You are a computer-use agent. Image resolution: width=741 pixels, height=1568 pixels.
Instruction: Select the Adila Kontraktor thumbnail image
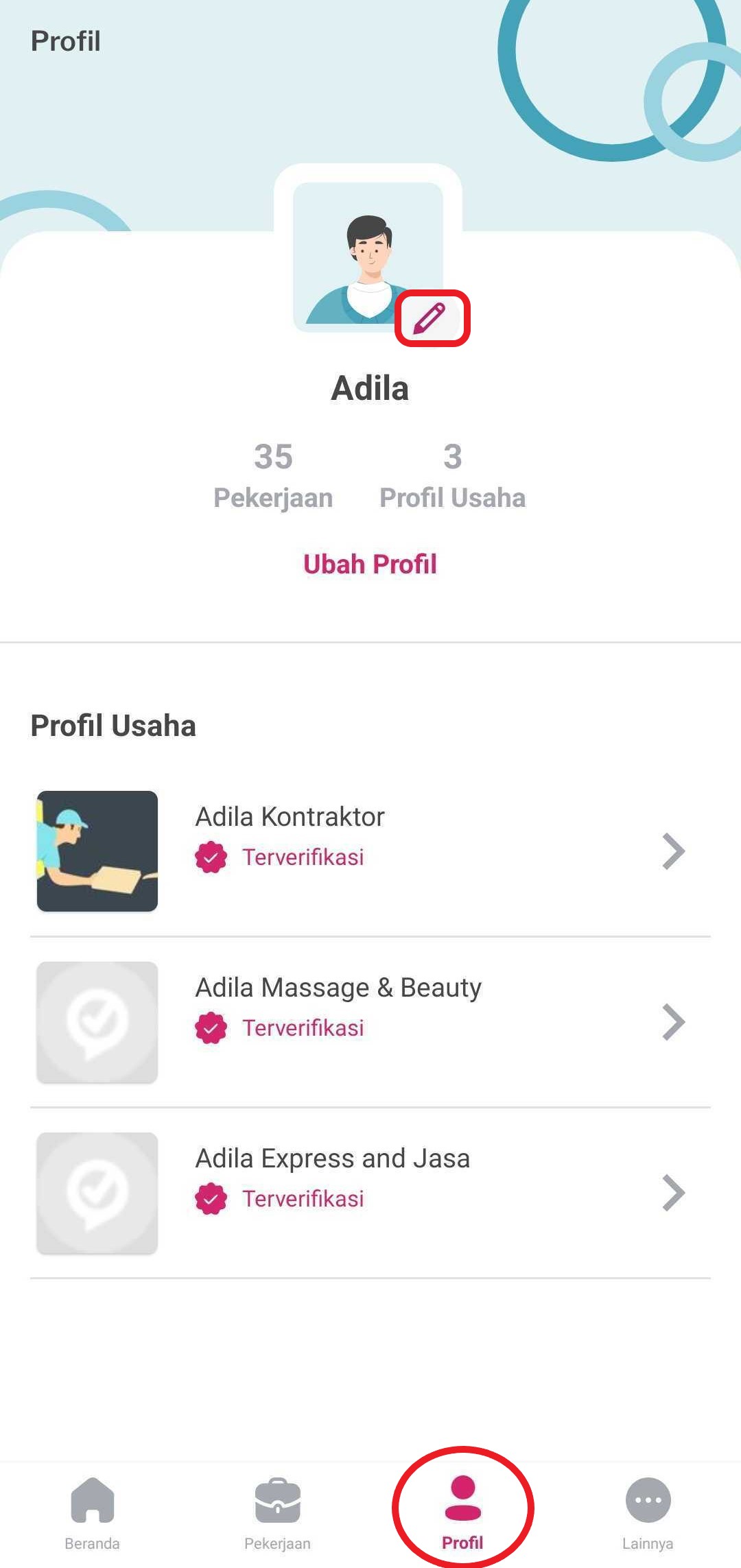pos(97,851)
